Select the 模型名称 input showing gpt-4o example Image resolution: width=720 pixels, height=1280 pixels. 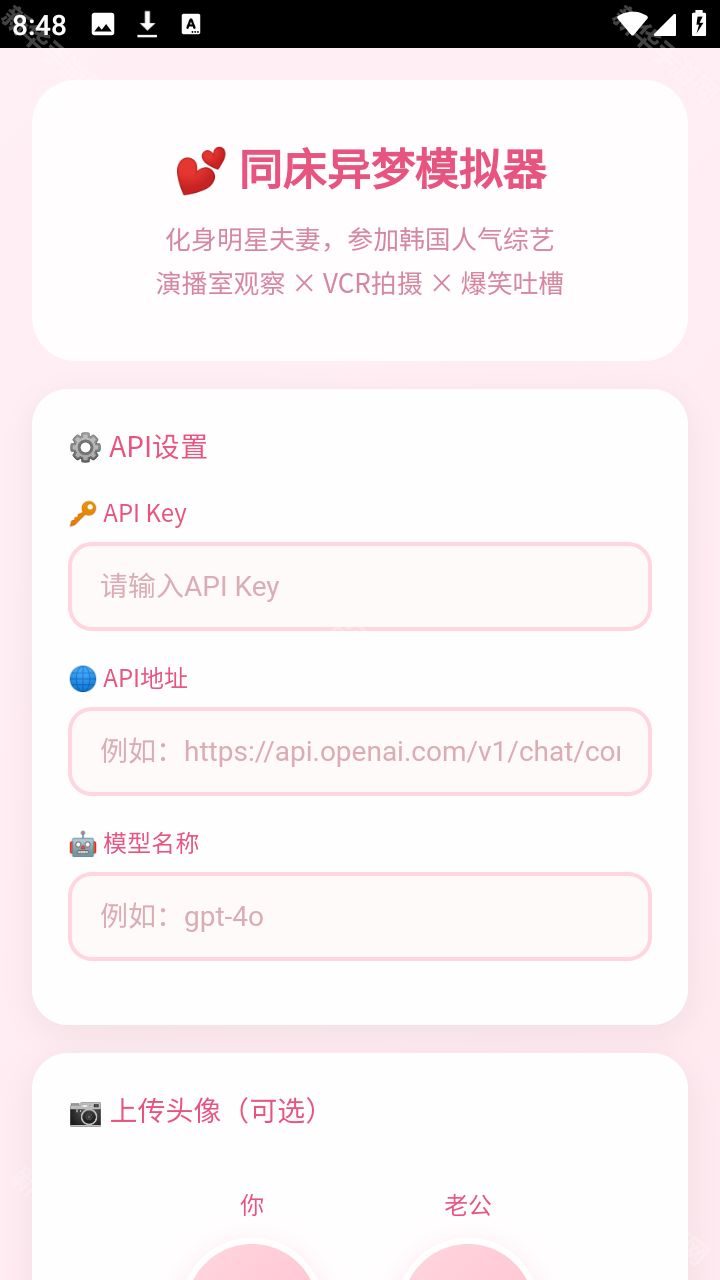tap(360, 916)
